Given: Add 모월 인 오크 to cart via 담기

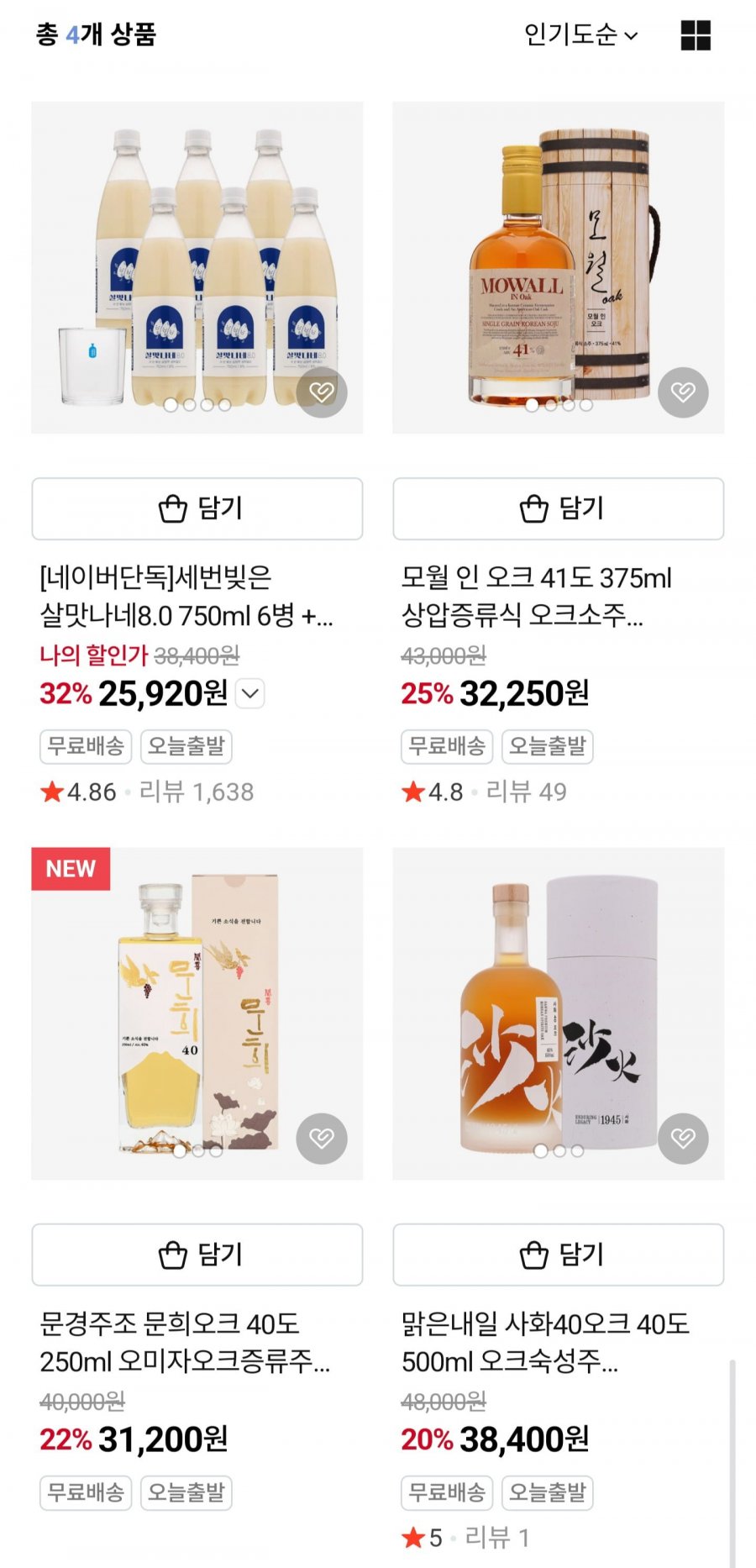Looking at the screenshot, I should 559,508.
